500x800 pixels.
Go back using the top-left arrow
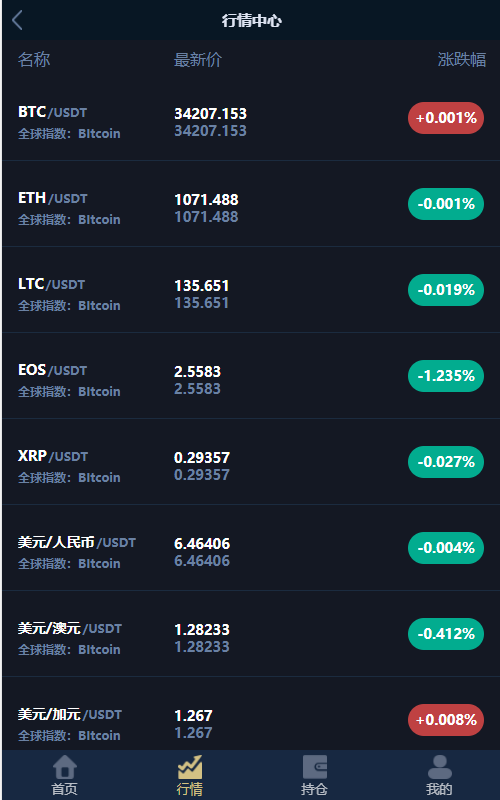coord(17,20)
